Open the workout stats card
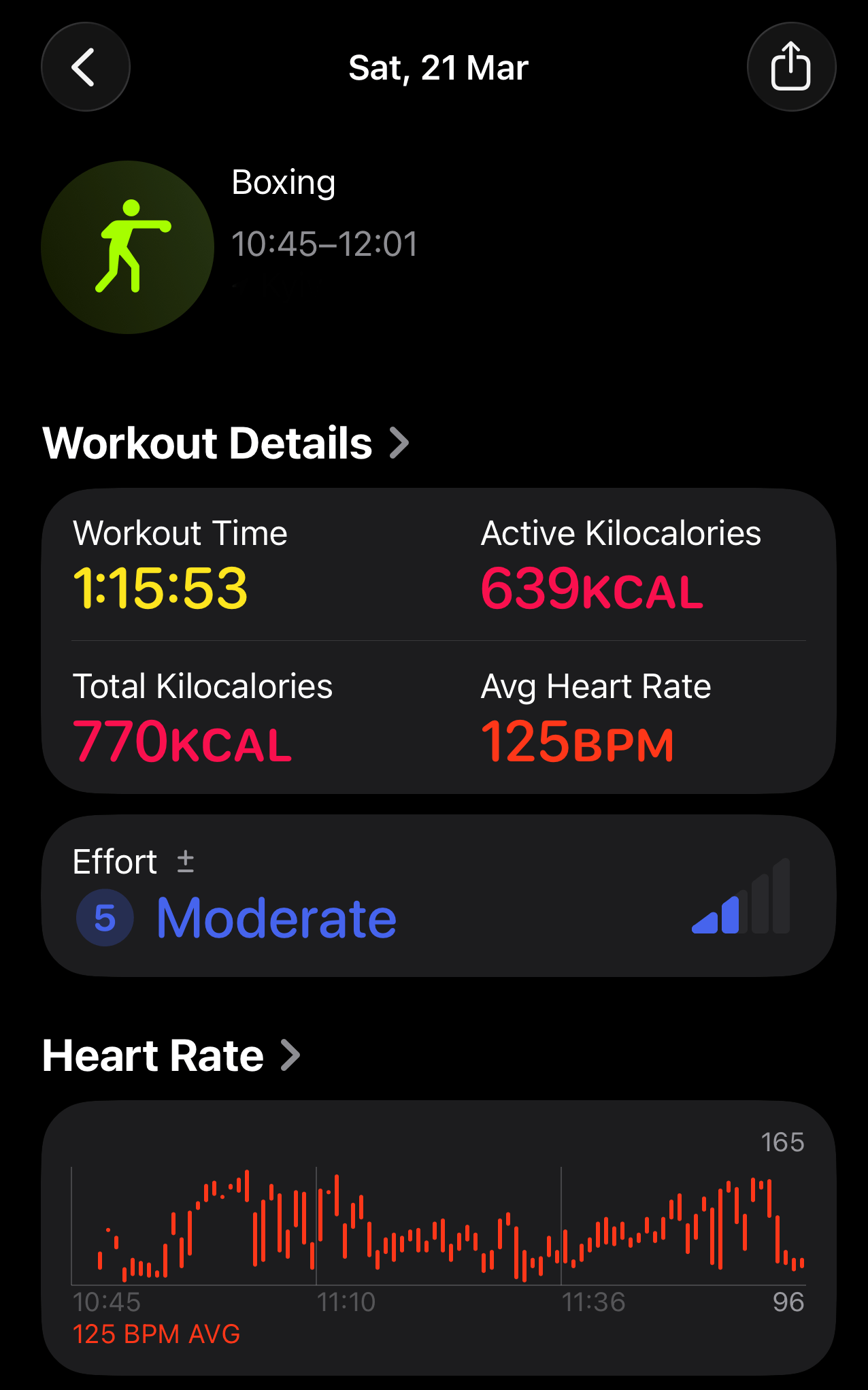The width and height of the screenshot is (868, 1390). coord(438,640)
